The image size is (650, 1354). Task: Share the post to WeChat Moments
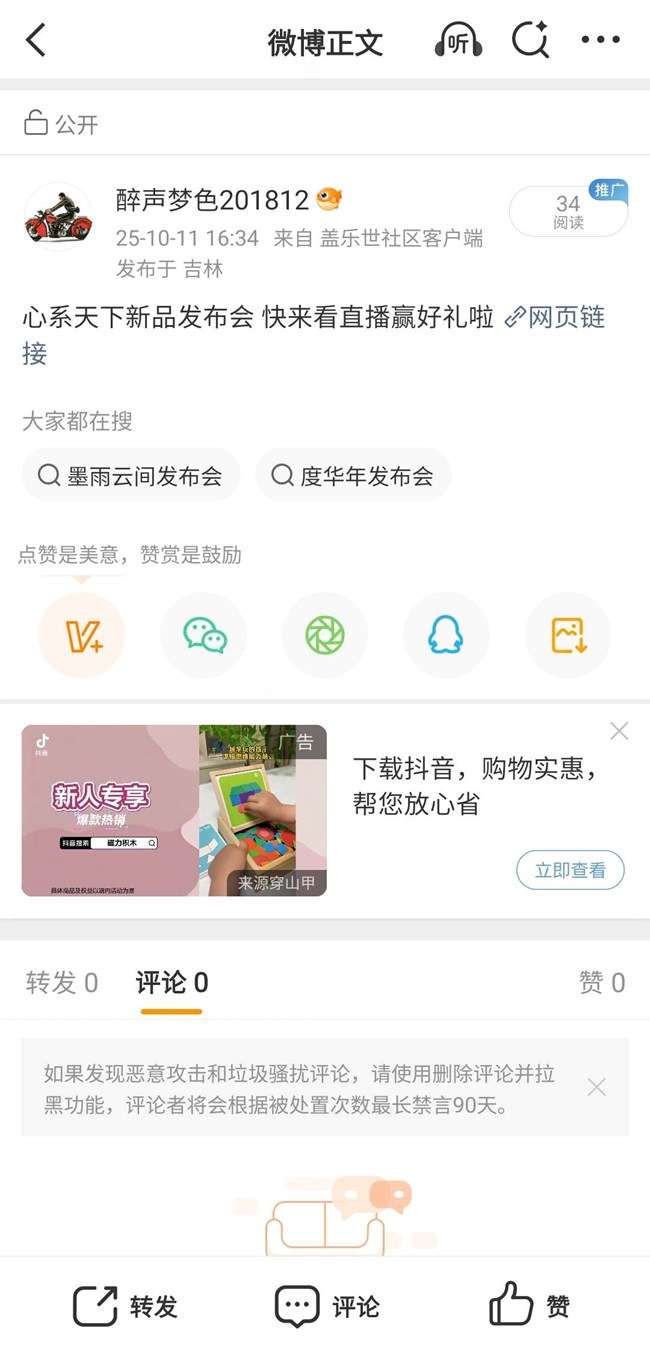pos(325,635)
